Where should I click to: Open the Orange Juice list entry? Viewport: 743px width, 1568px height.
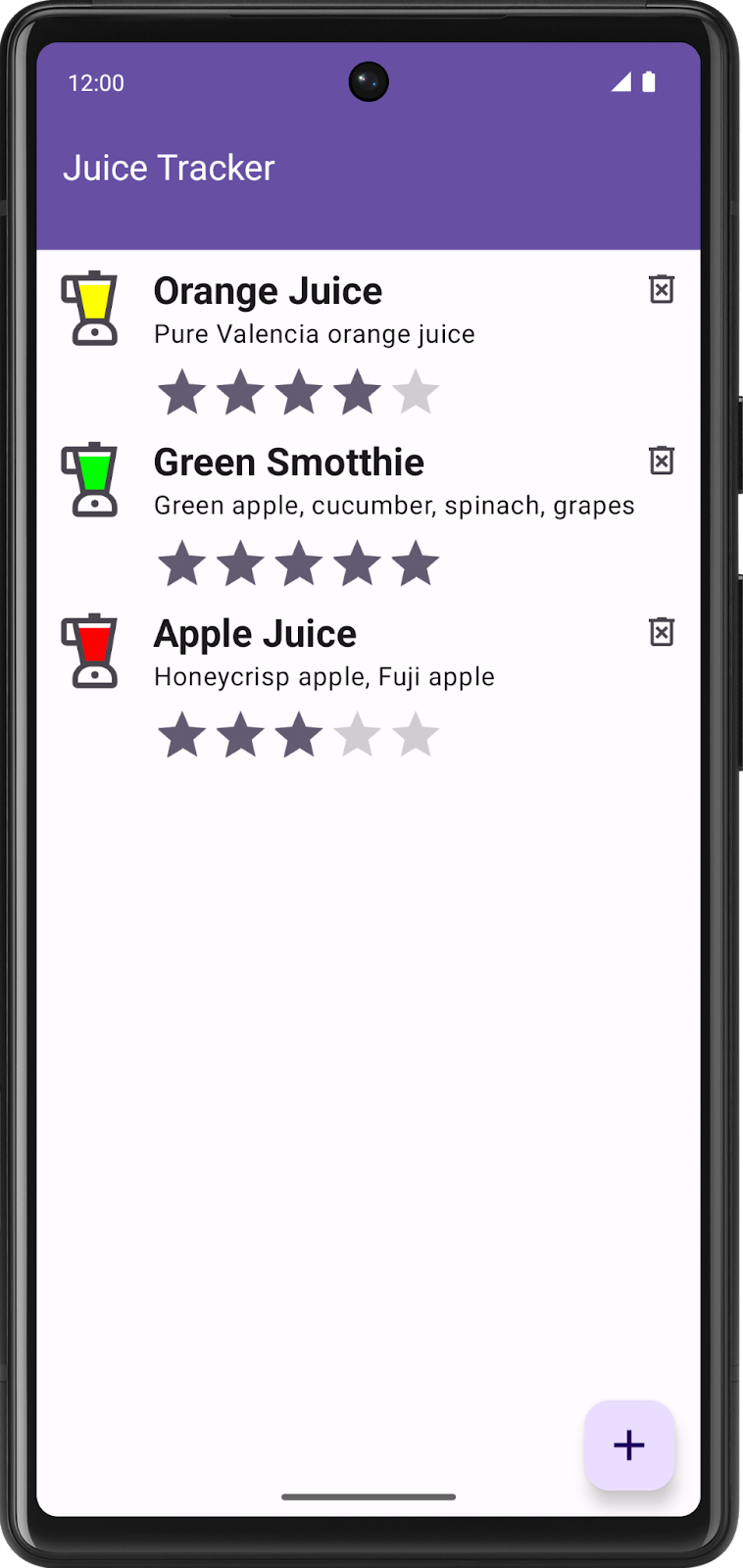point(269,291)
